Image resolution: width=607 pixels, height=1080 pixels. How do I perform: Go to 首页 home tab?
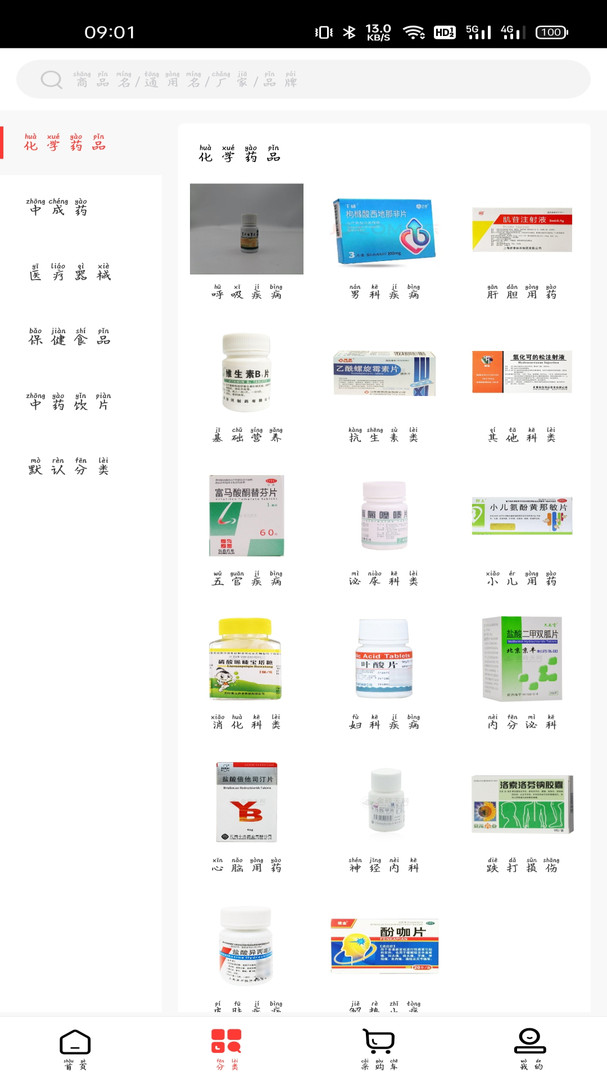[x=75, y=1049]
